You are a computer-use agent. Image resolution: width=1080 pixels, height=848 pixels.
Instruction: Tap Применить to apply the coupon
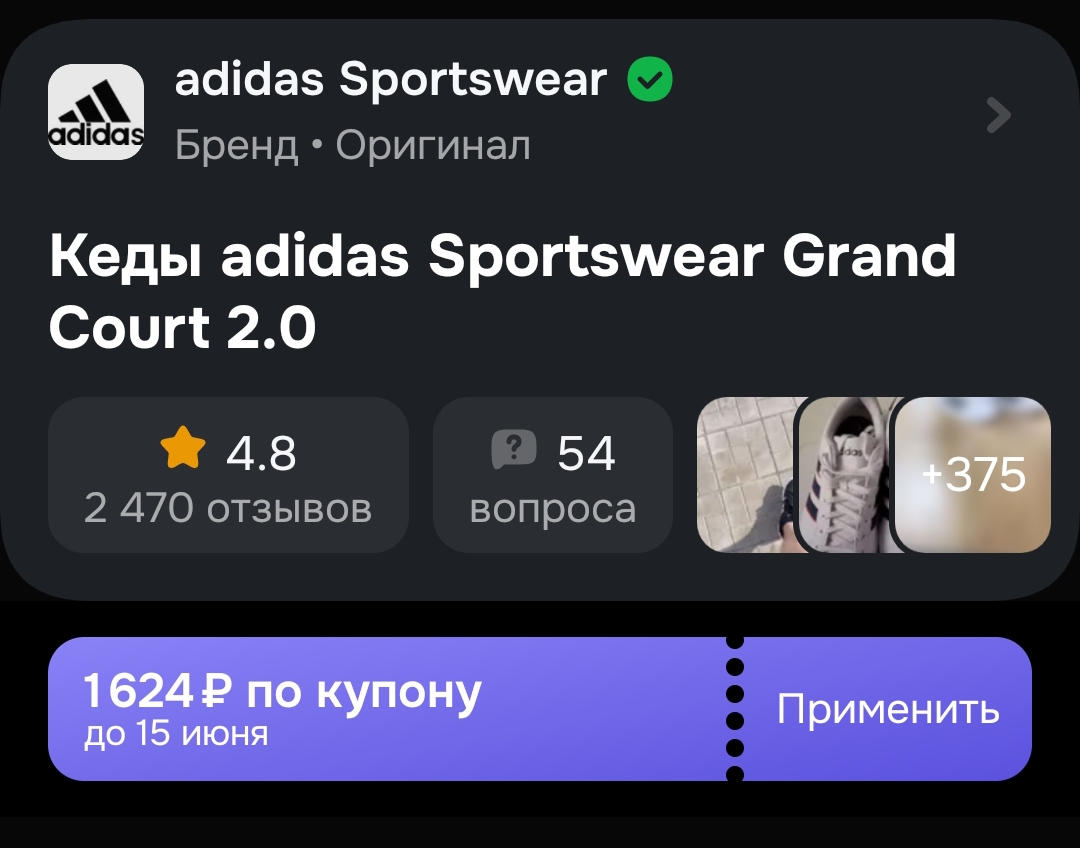pyautogui.click(x=888, y=709)
